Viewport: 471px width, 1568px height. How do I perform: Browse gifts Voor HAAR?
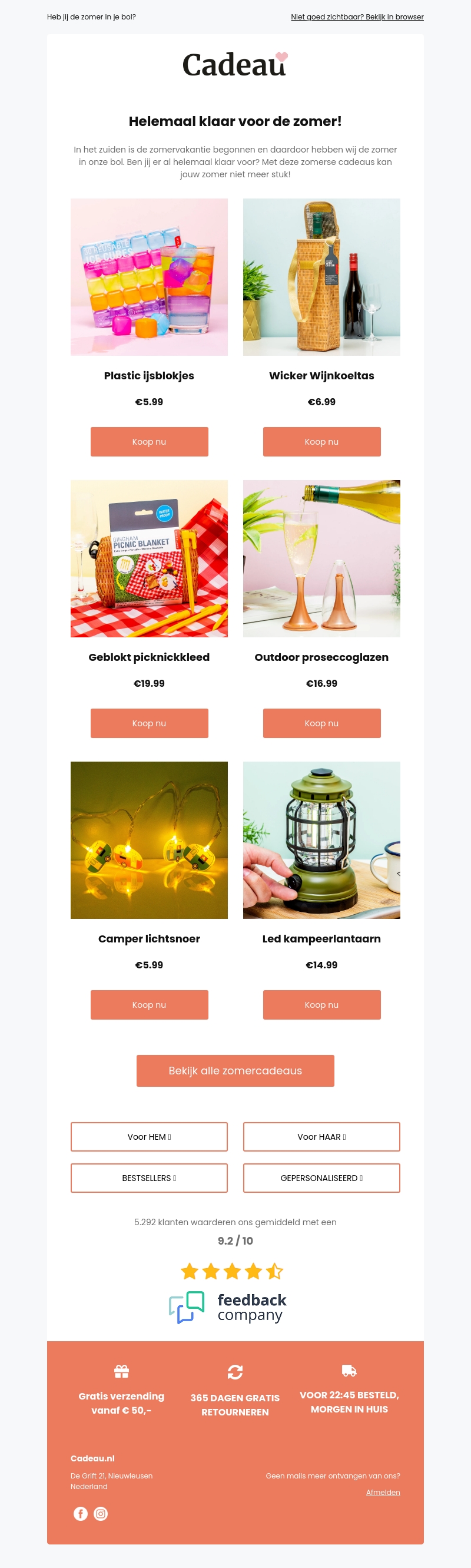(321, 1136)
